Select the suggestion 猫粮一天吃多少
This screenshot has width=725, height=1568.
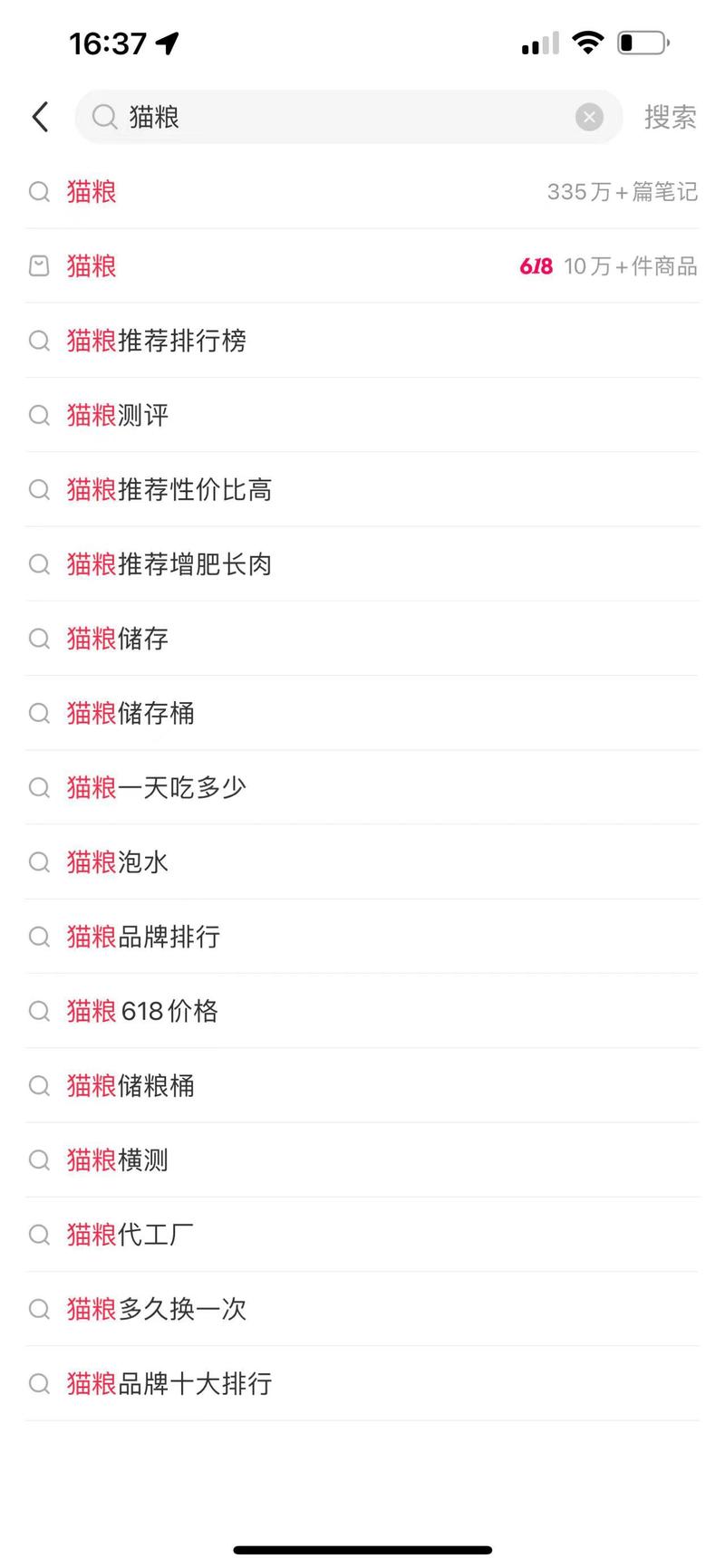click(x=156, y=787)
